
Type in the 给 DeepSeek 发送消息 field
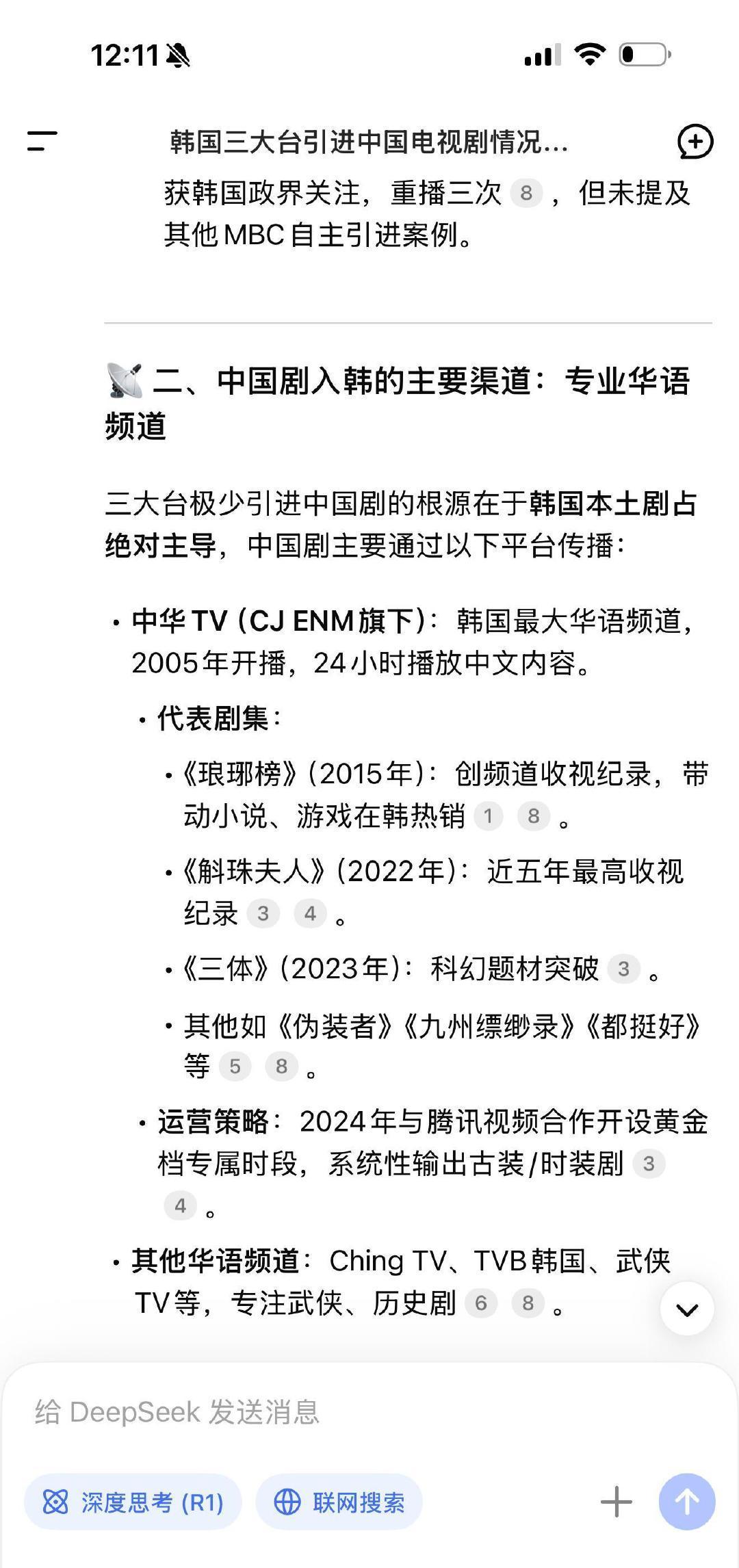(x=369, y=1411)
